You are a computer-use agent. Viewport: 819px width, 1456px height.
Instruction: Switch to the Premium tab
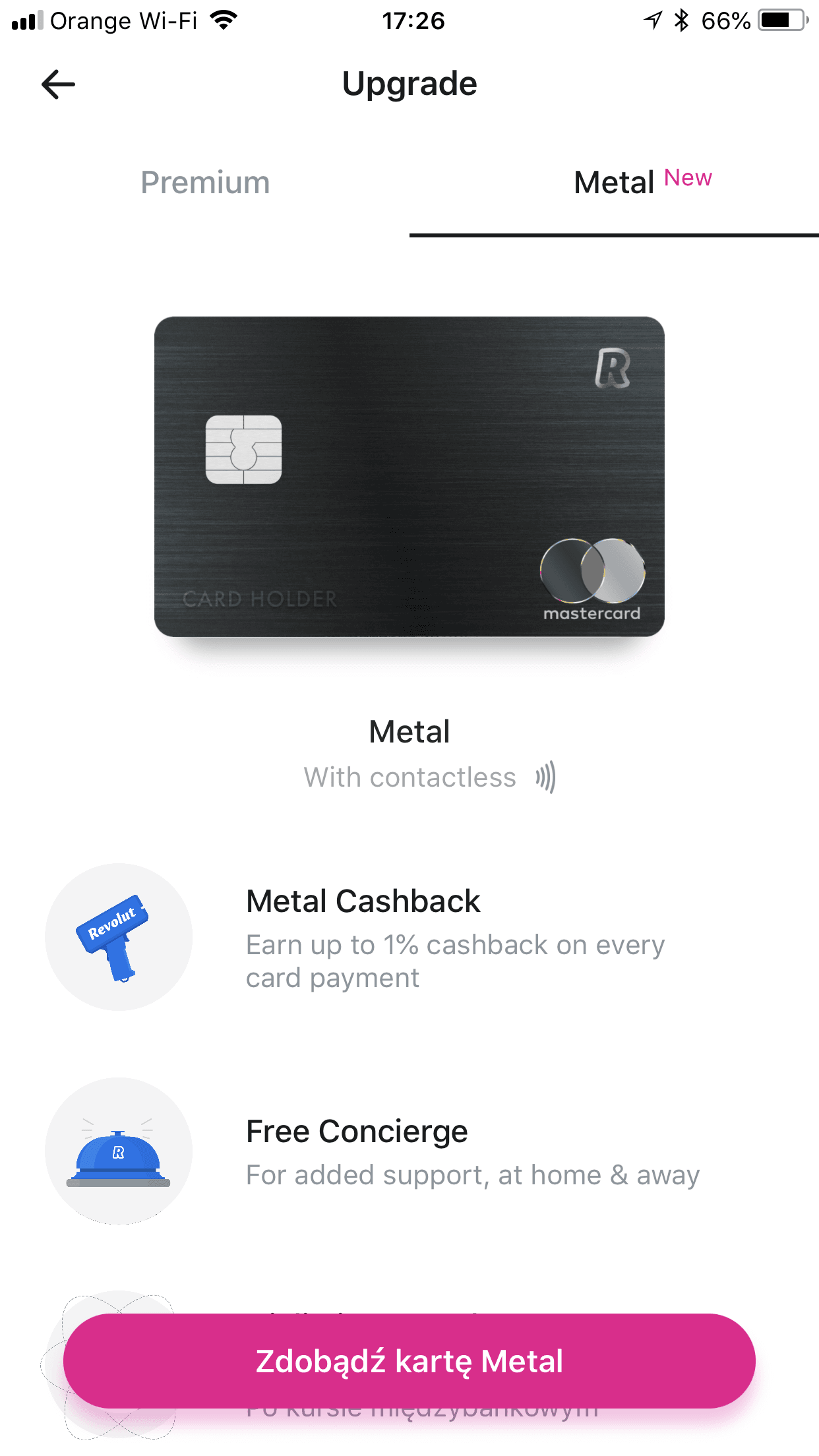click(205, 183)
